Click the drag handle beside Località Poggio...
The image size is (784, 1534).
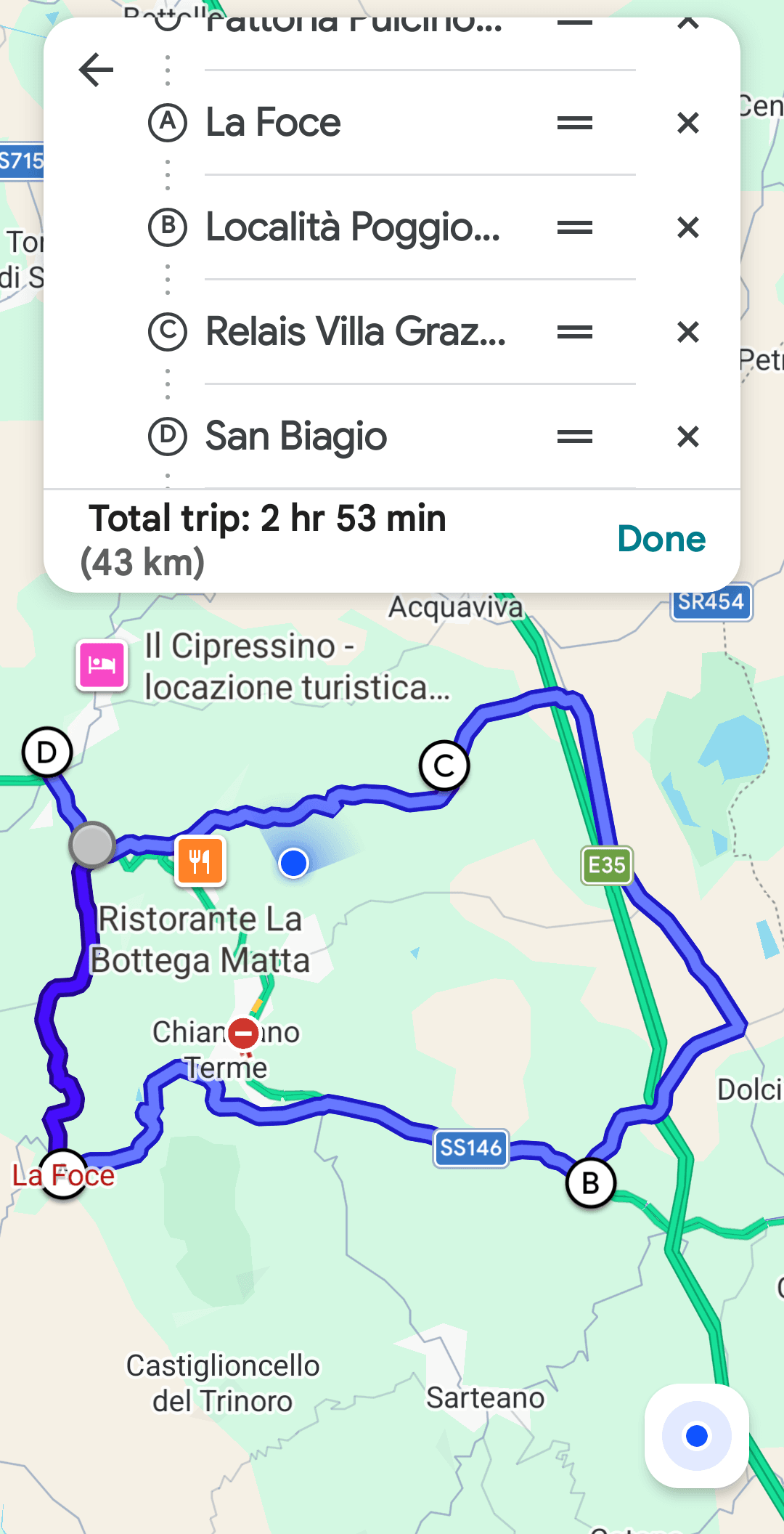pos(574,227)
